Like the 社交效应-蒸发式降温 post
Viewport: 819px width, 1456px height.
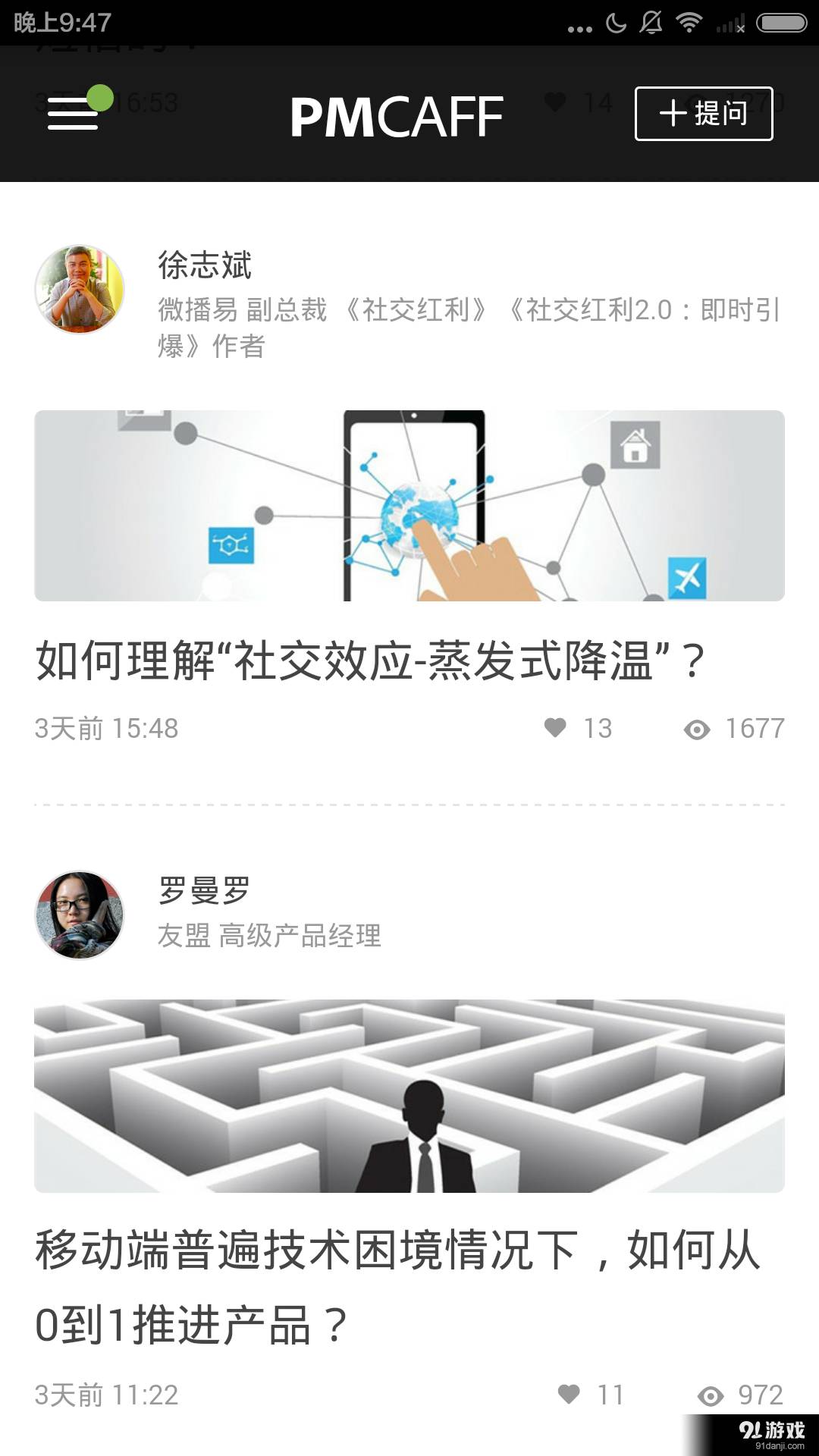click(x=556, y=728)
